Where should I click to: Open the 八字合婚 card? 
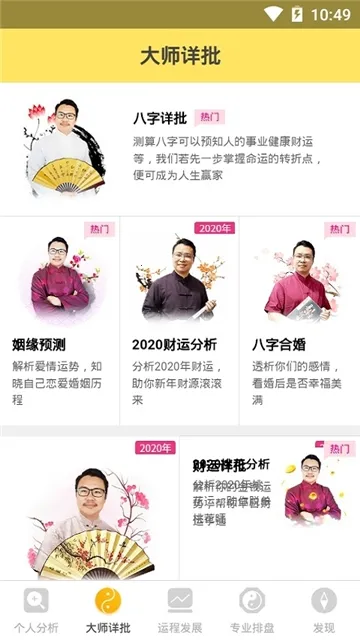(300, 321)
